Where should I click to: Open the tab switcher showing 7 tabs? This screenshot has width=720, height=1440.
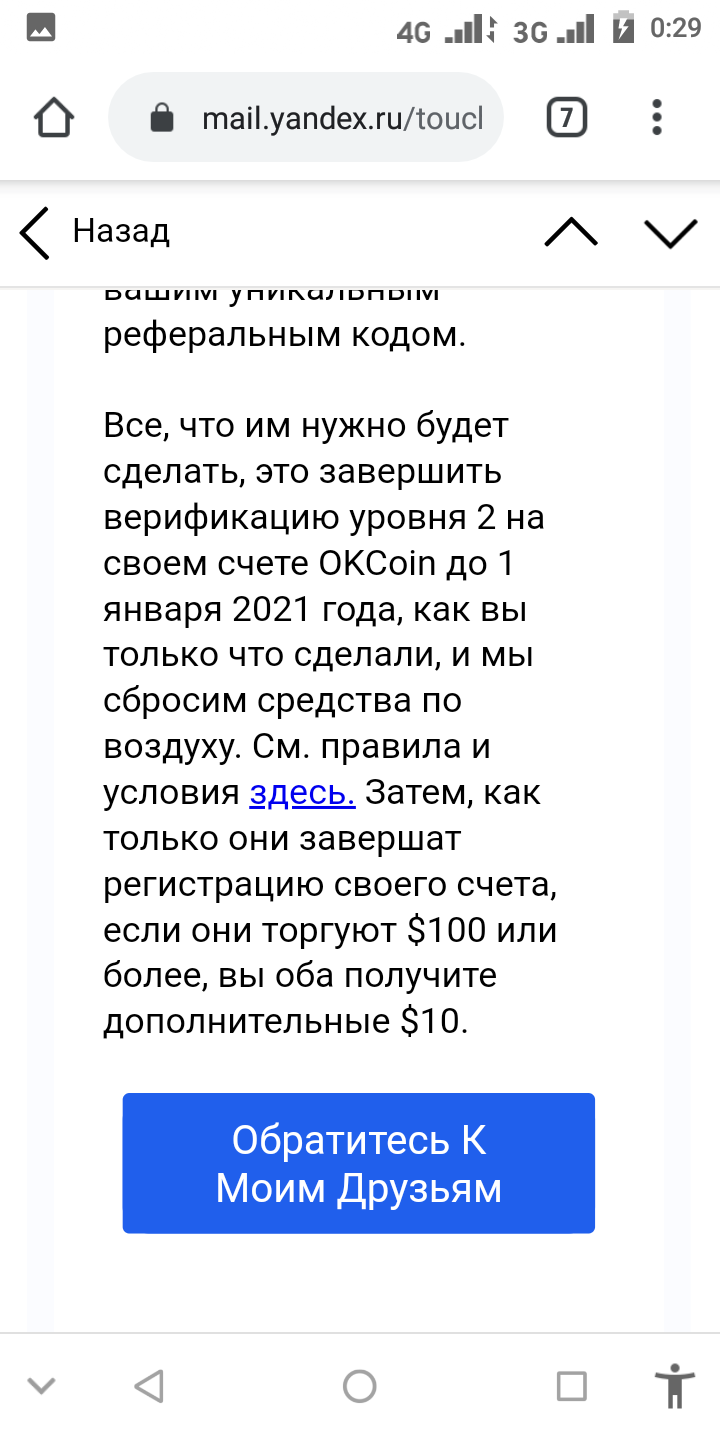pos(566,119)
